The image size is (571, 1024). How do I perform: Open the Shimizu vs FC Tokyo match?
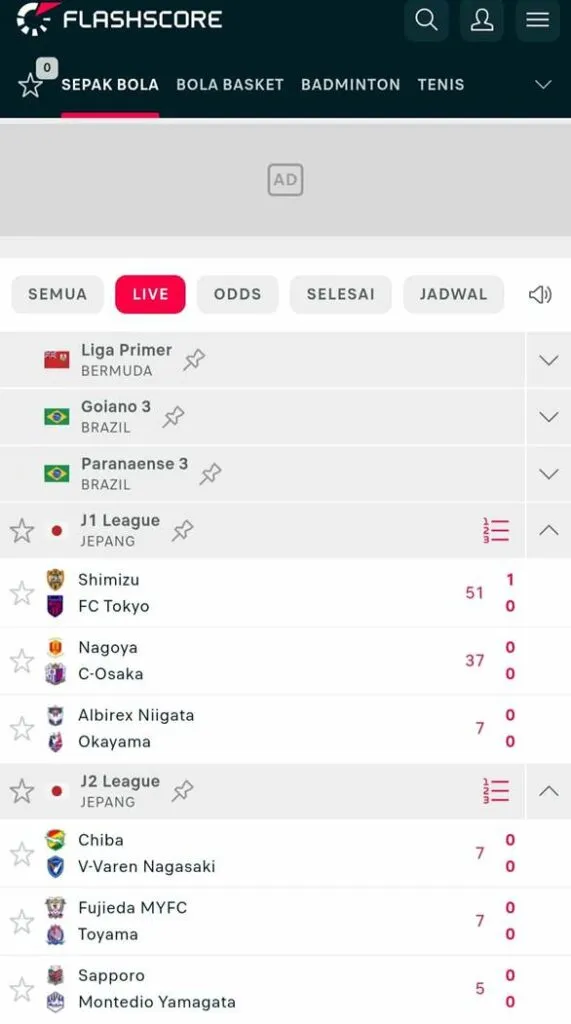point(286,593)
